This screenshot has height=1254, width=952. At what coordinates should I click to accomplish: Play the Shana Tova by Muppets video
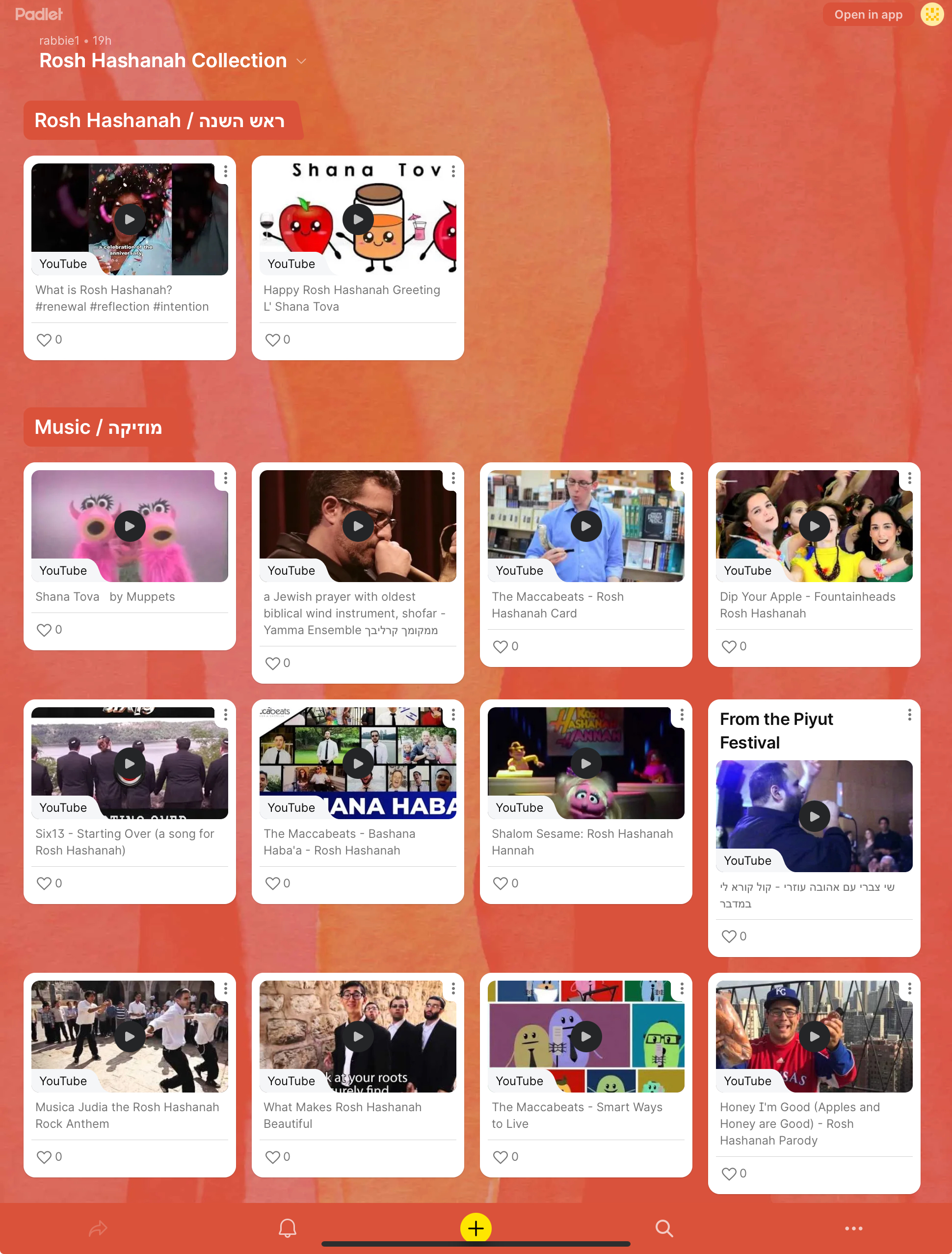(x=130, y=526)
